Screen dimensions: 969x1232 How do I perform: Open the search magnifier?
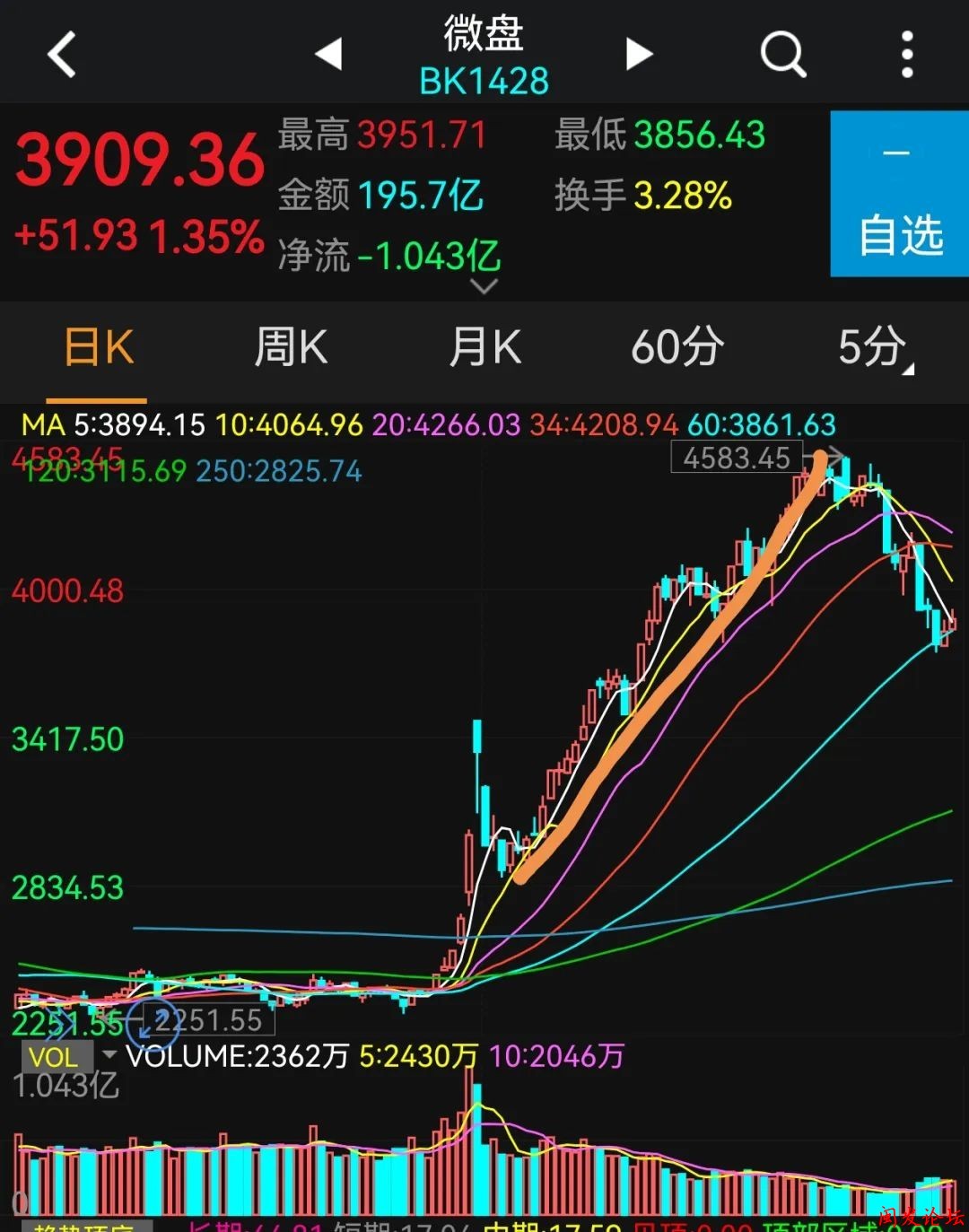pos(782,54)
